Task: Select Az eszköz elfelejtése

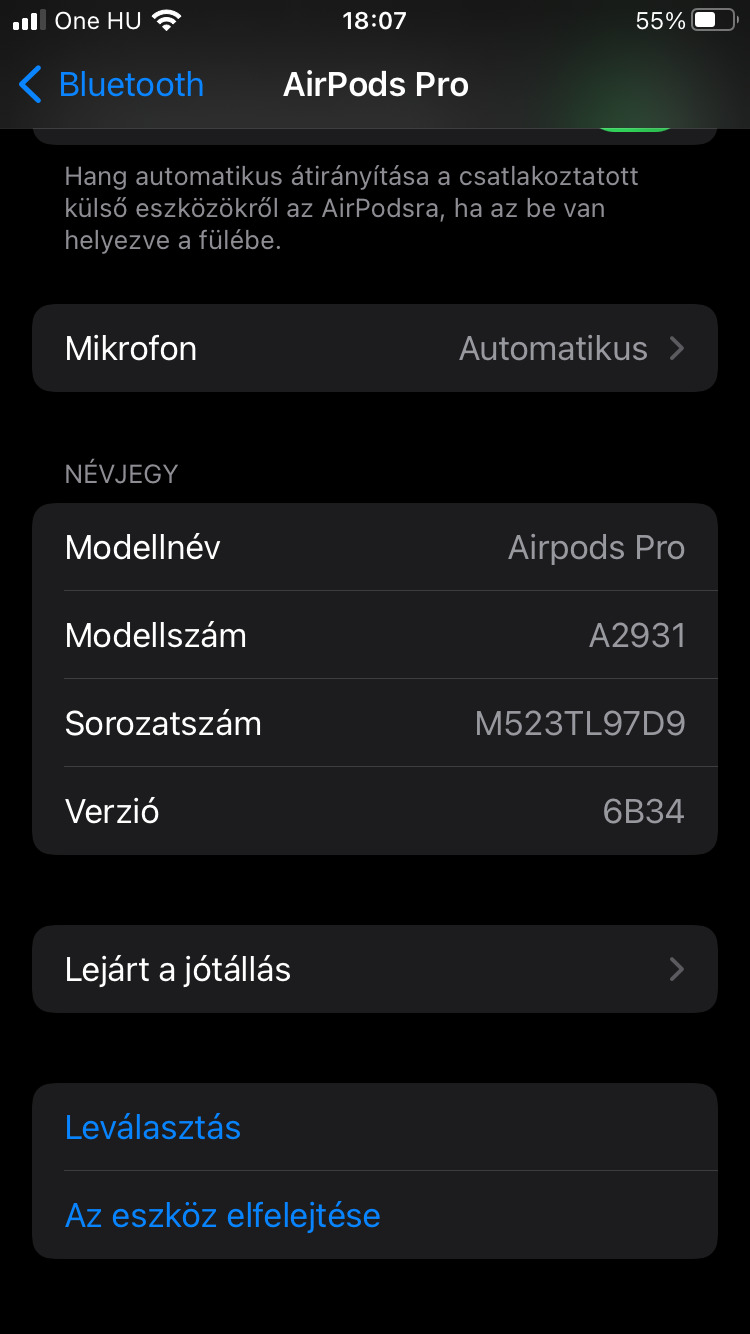Action: click(x=222, y=1215)
